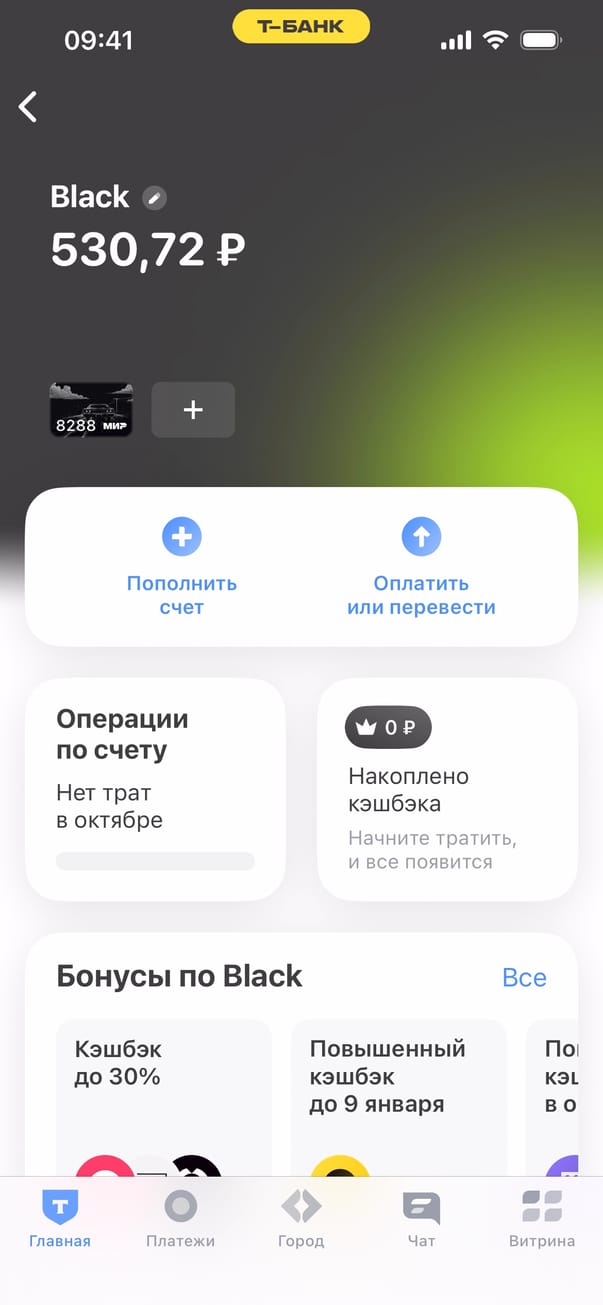View Накоплено кэшбэка card
The image size is (603, 1305).
click(447, 789)
